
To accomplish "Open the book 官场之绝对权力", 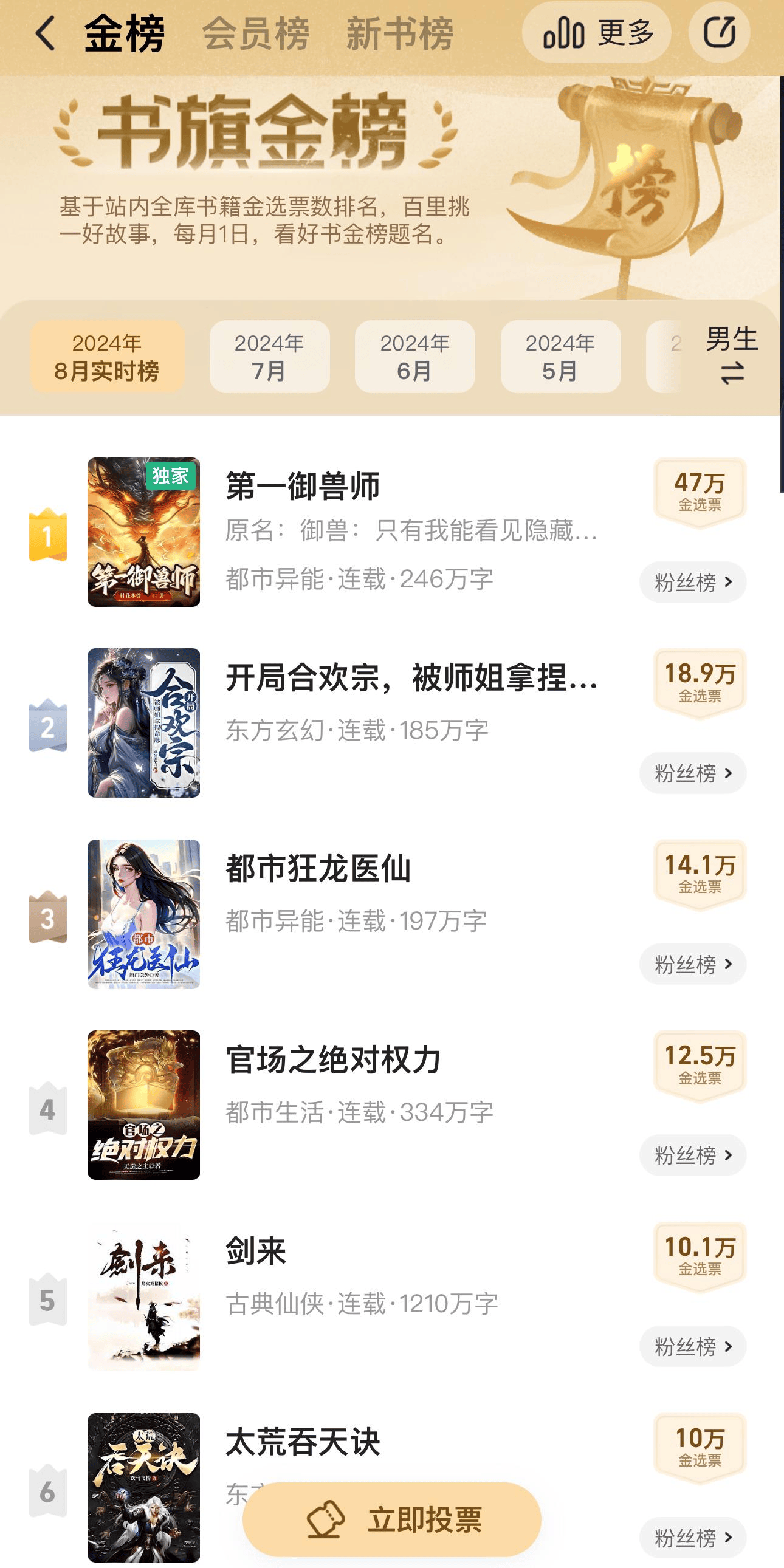I will click(333, 1059).
